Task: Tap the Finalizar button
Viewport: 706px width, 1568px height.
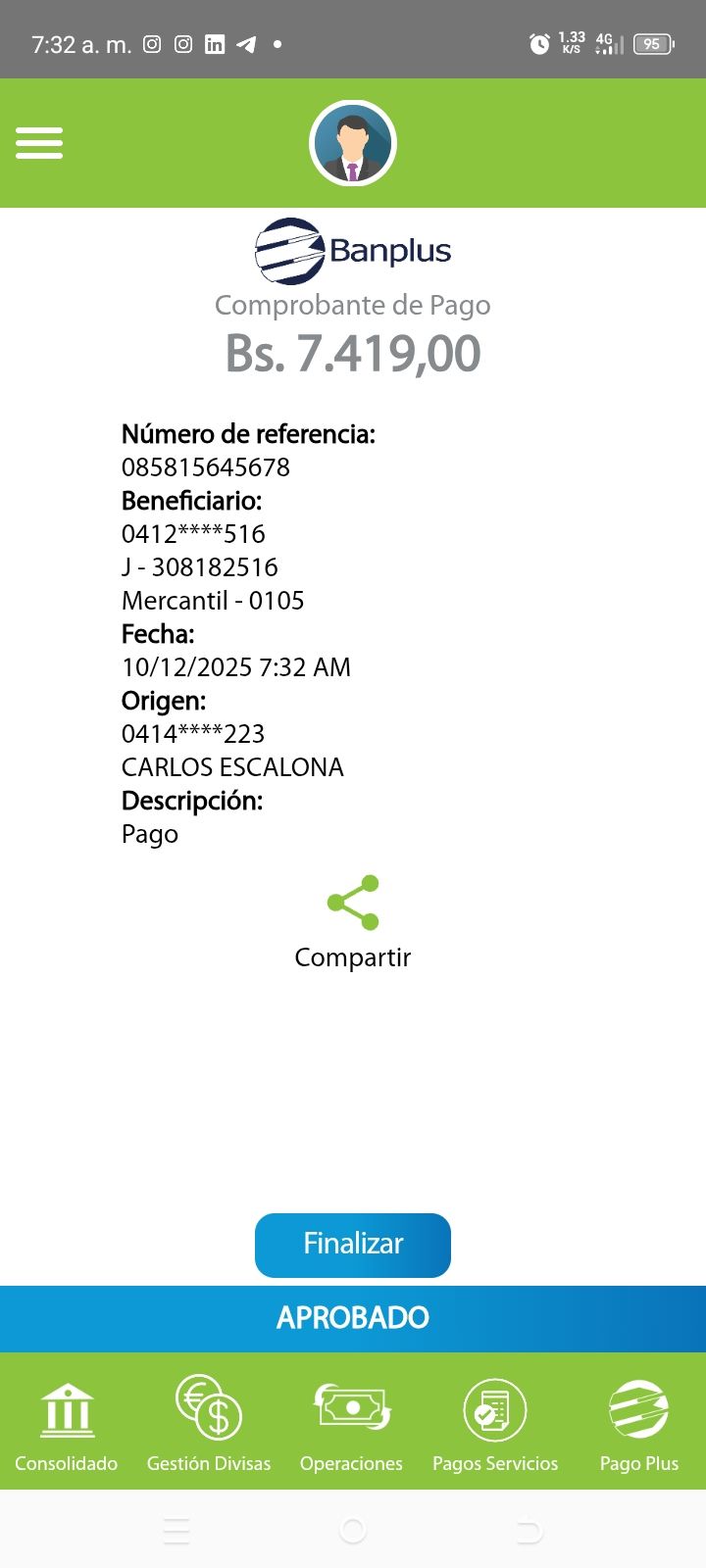Action: pos(353,1245)
